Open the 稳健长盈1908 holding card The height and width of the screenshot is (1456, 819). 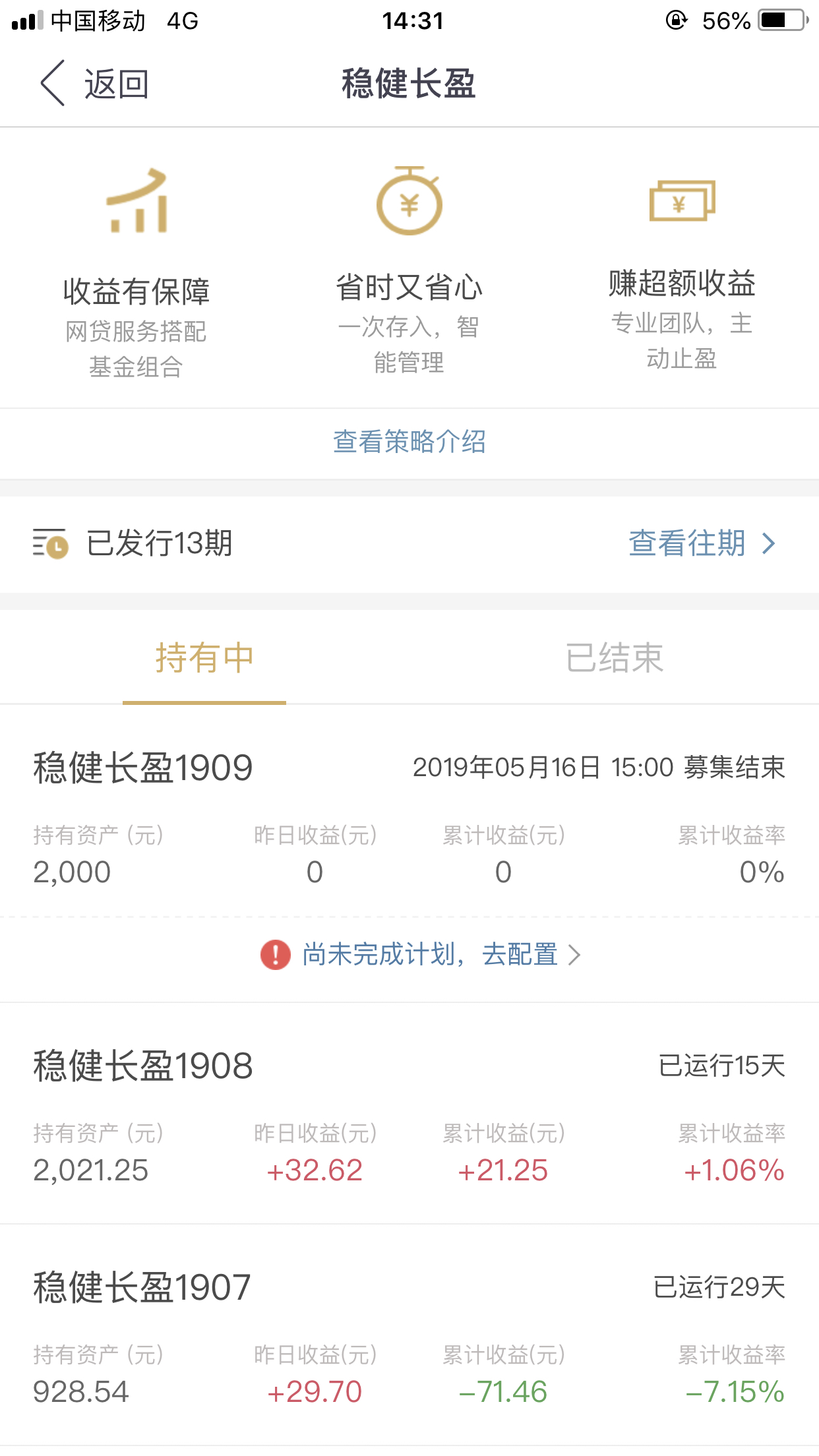pyautogui.click(x=409, y=1114)
